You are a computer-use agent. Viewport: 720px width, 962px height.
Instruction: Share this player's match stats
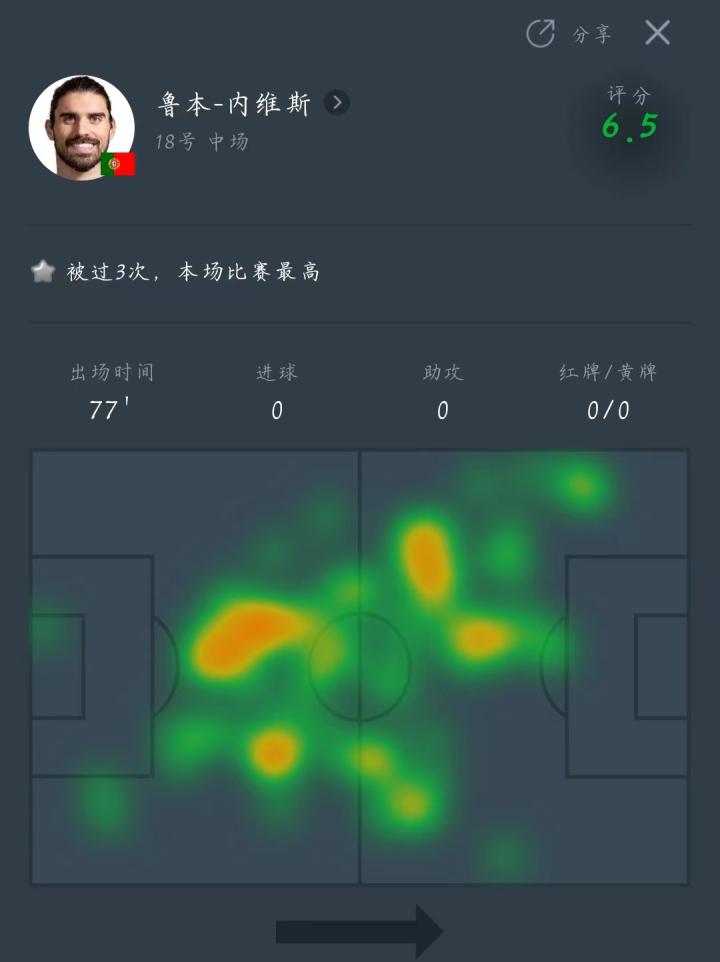coord(569,34)
